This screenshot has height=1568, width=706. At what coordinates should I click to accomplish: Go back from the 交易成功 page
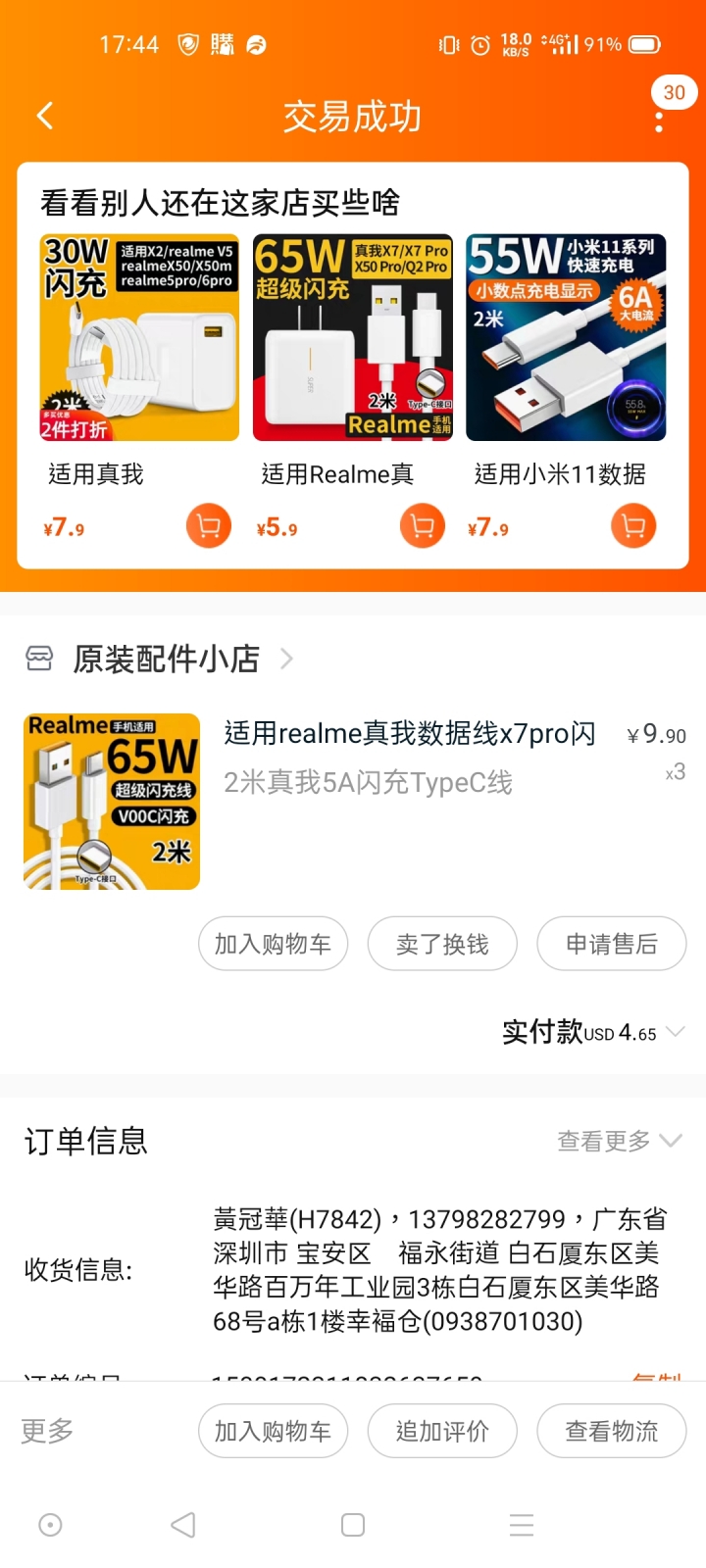coord(45,117)
